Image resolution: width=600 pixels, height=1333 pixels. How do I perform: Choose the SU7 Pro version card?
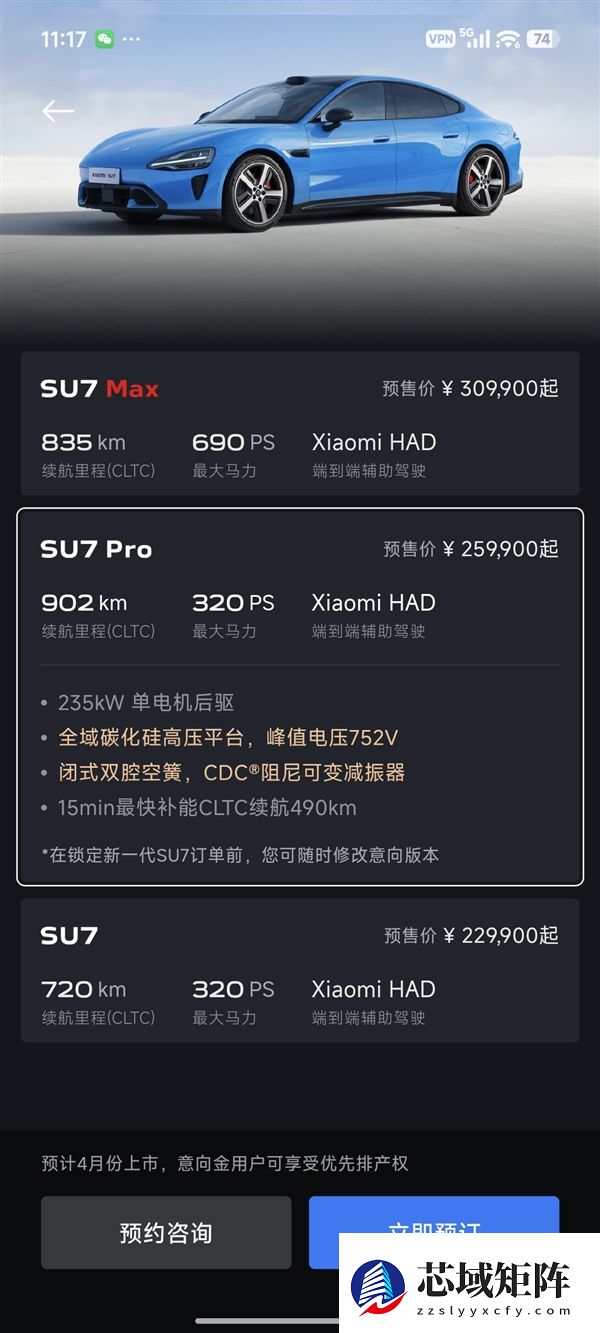coord(300,696)
